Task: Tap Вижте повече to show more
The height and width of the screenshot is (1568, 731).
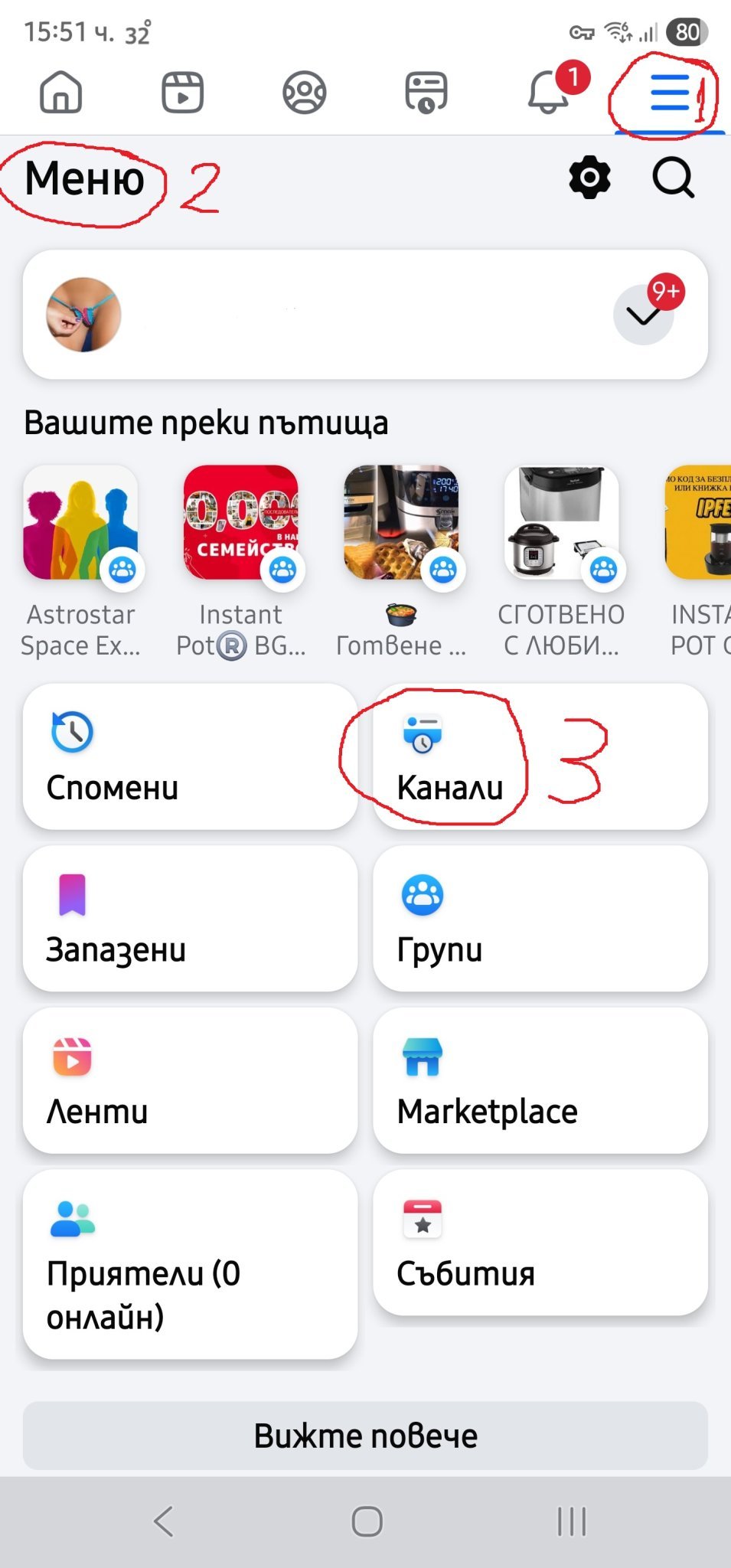Action: pos(365,1436)
